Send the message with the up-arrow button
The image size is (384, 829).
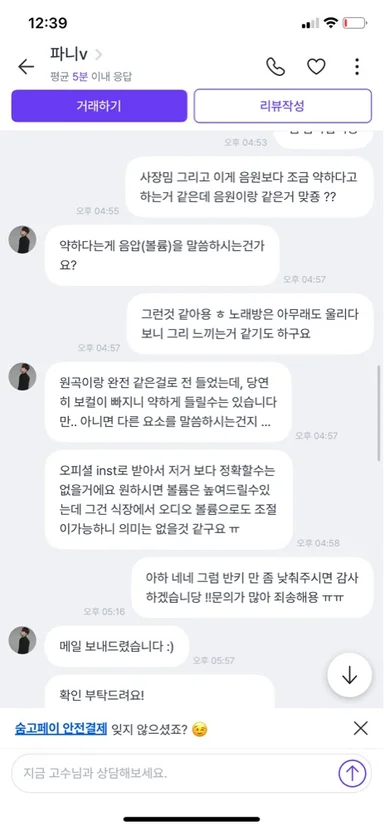[x=352, y=773]
